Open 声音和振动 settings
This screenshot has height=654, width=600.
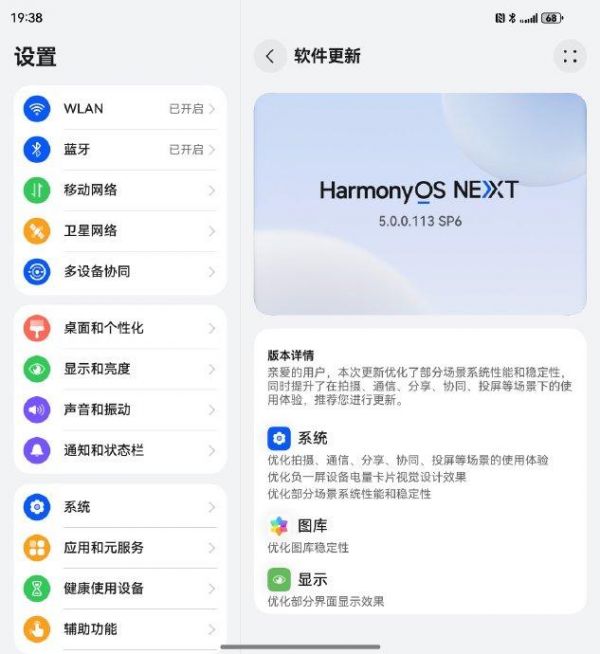(120, 410)
